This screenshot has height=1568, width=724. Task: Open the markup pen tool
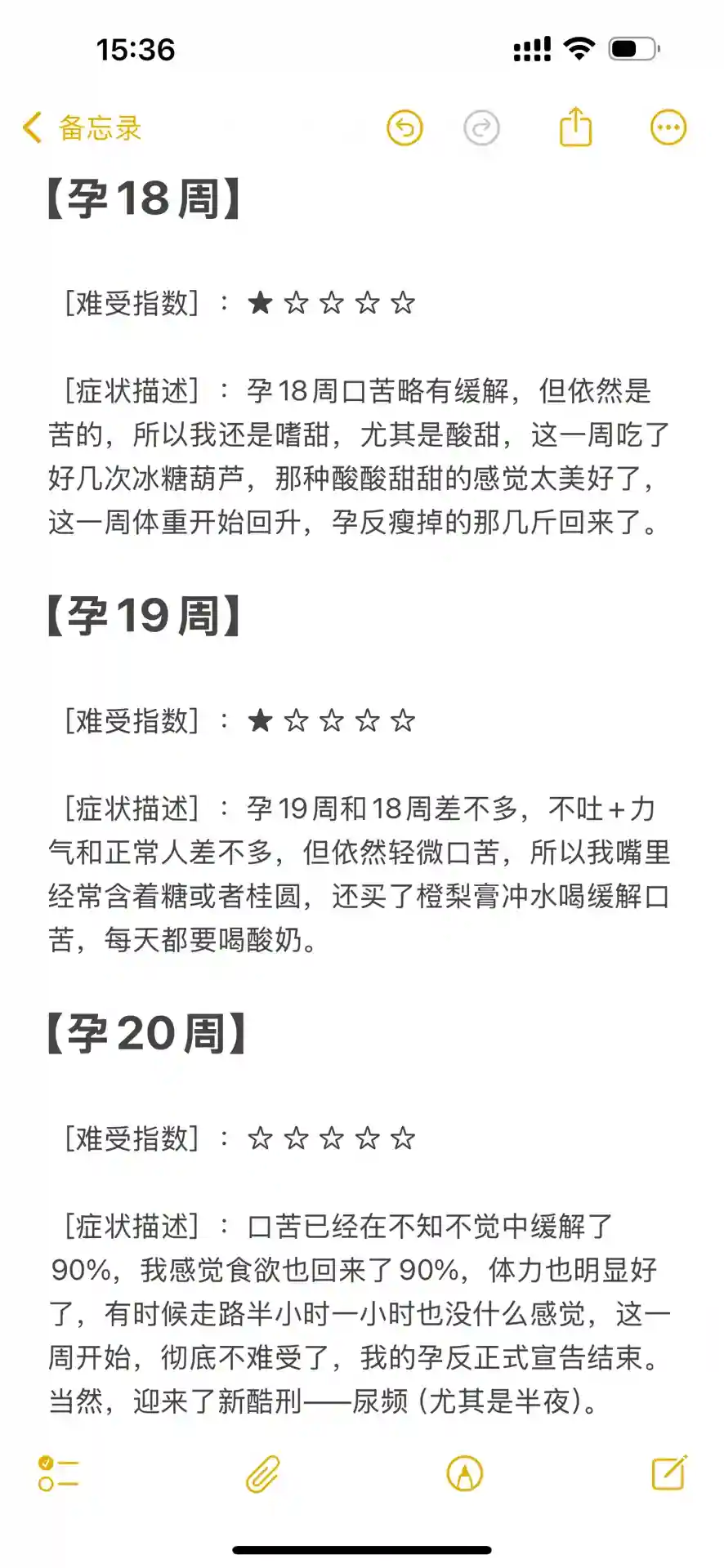point(465,1474)
